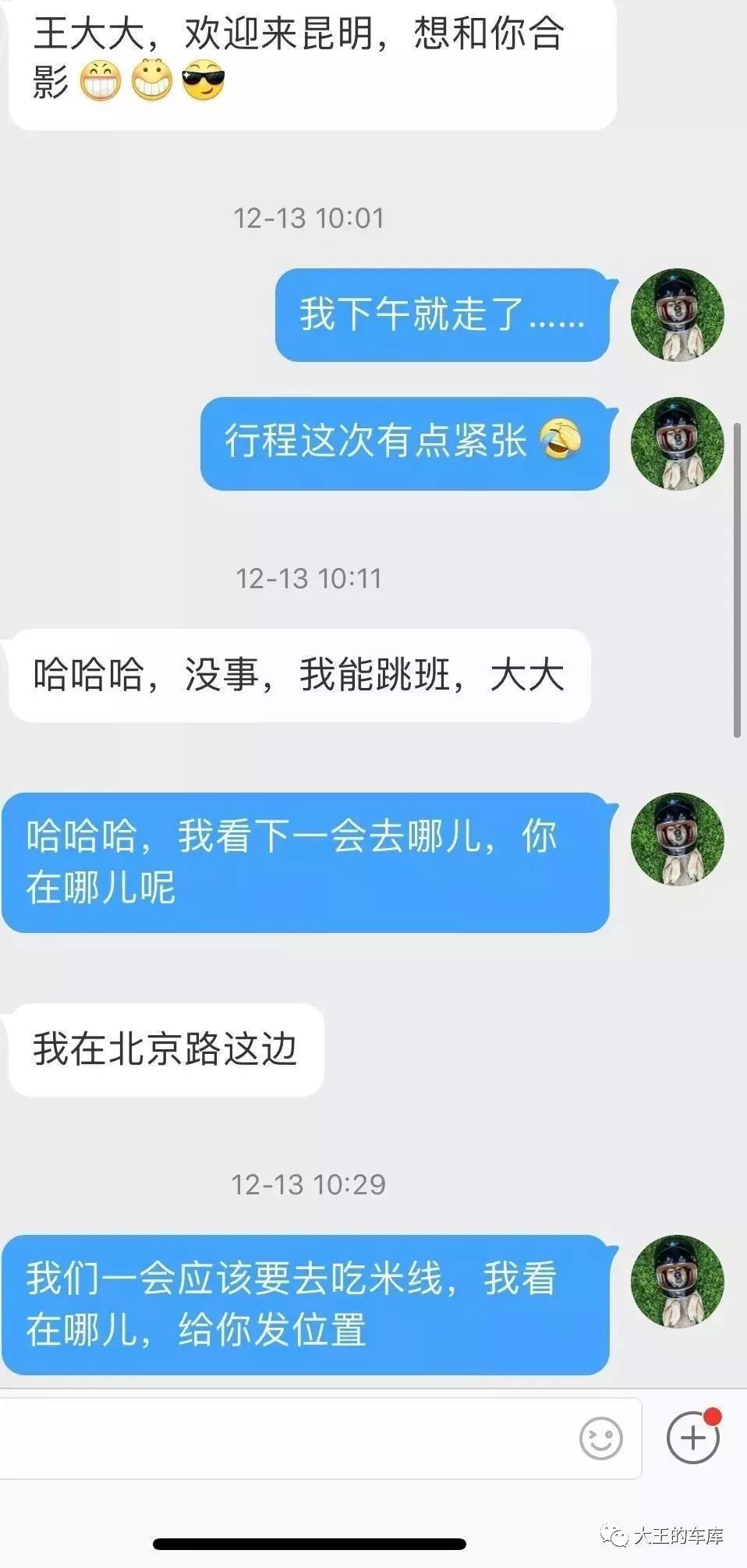Image resolution: width=747 pixels, height=1568 pixels.
Task: Open the emoji picker
Action: pos(600,1438)
